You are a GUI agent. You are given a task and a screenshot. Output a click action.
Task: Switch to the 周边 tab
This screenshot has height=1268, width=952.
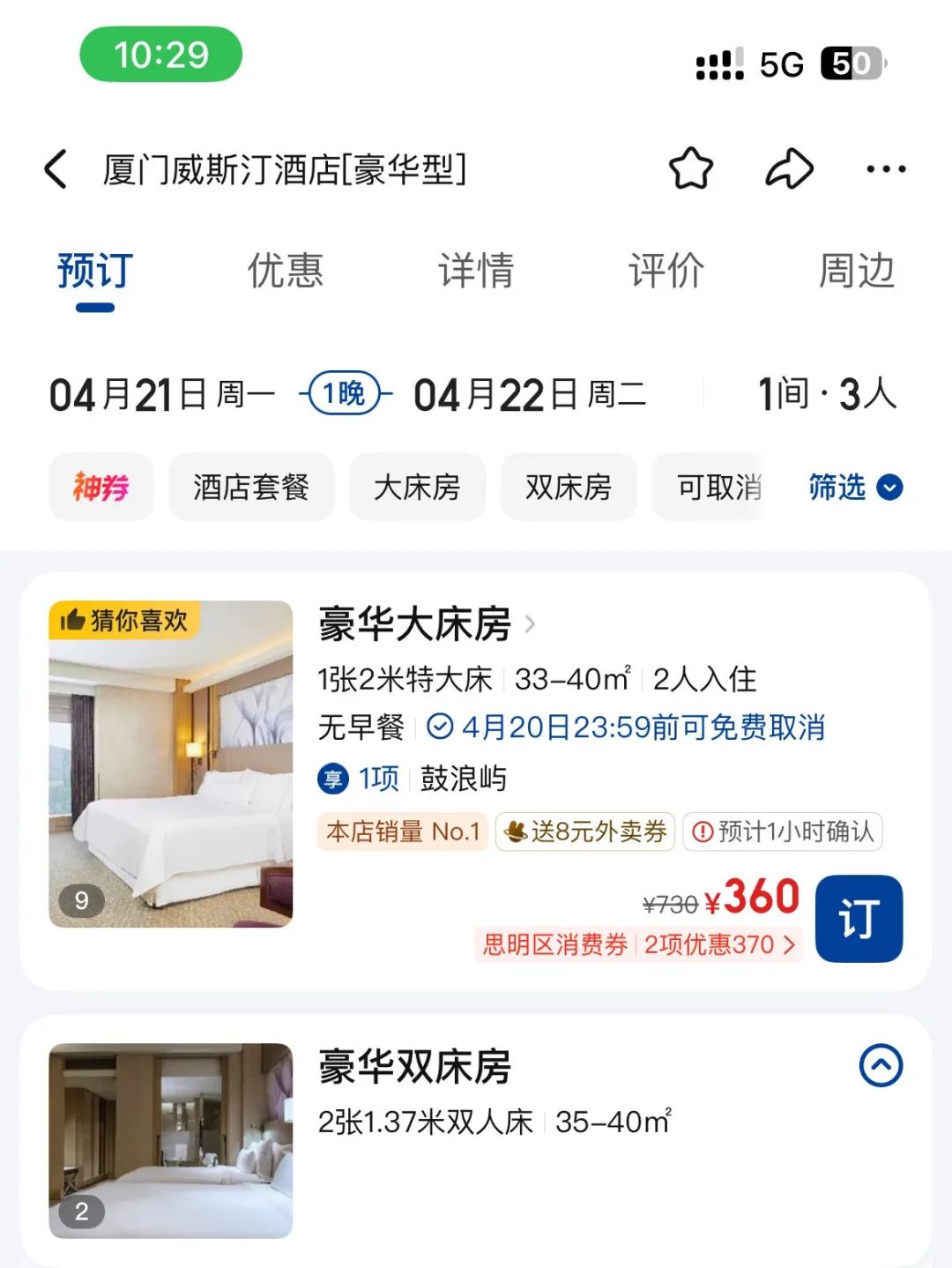click(x=856, y=271)
